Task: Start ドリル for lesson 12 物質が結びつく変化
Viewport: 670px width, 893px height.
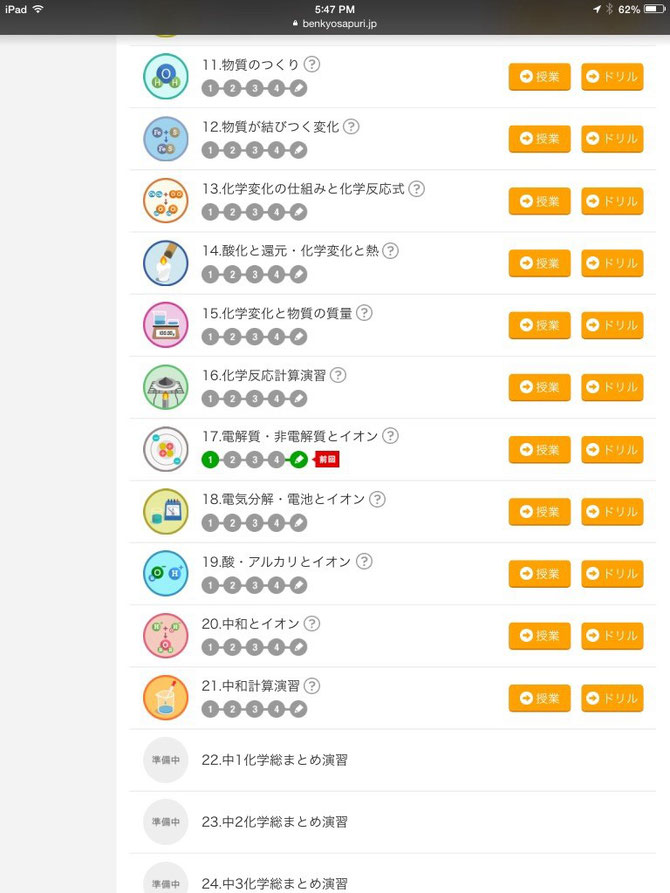Action: 612,139
